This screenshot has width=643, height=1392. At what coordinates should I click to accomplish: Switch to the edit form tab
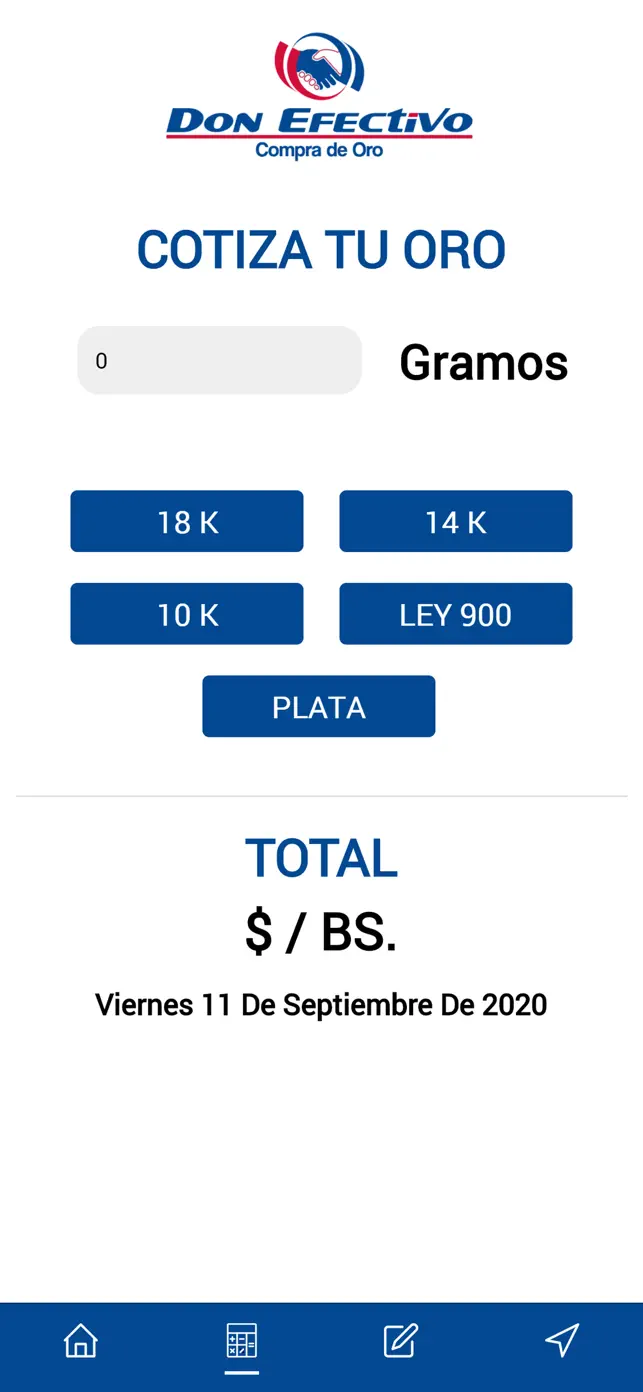tap(401, 1340)
